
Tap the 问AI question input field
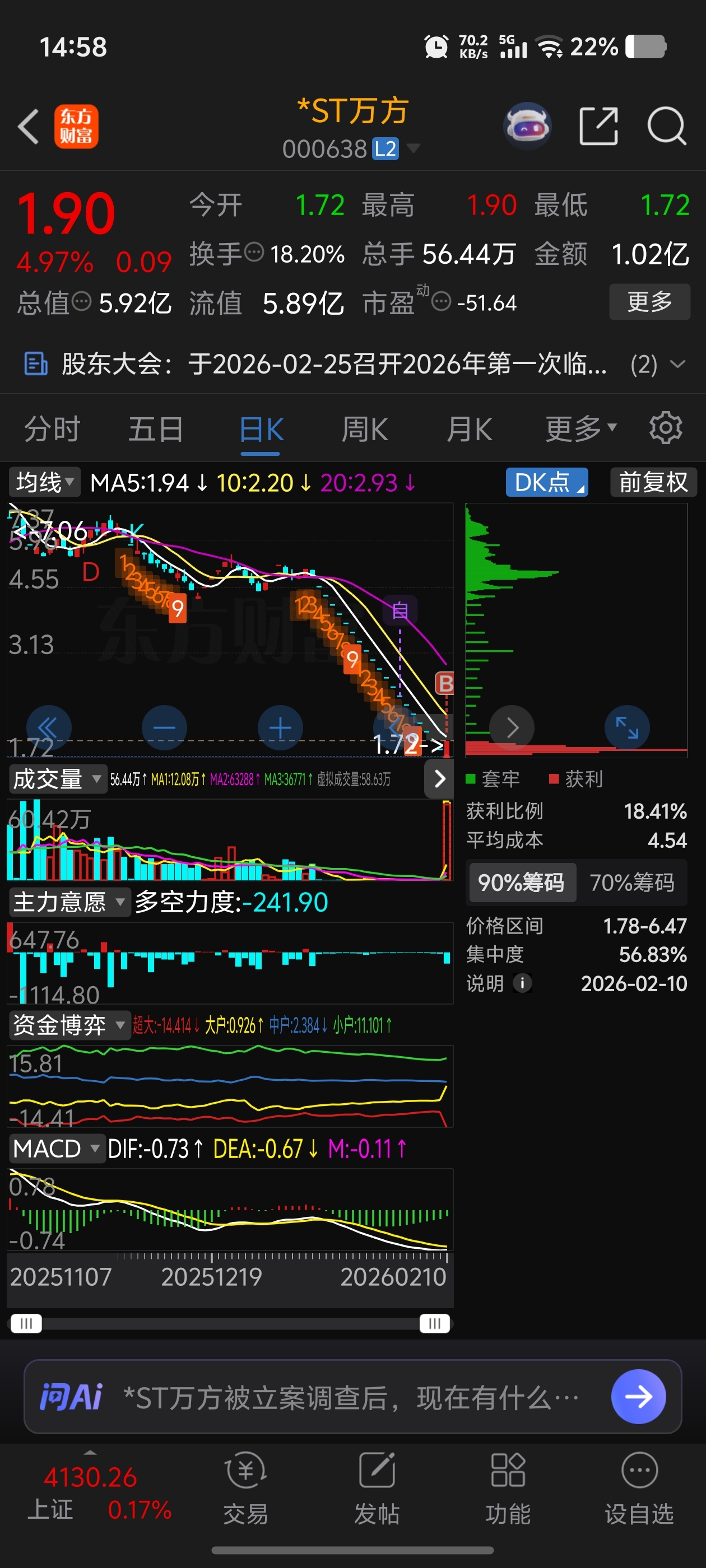pos(305,1398)
